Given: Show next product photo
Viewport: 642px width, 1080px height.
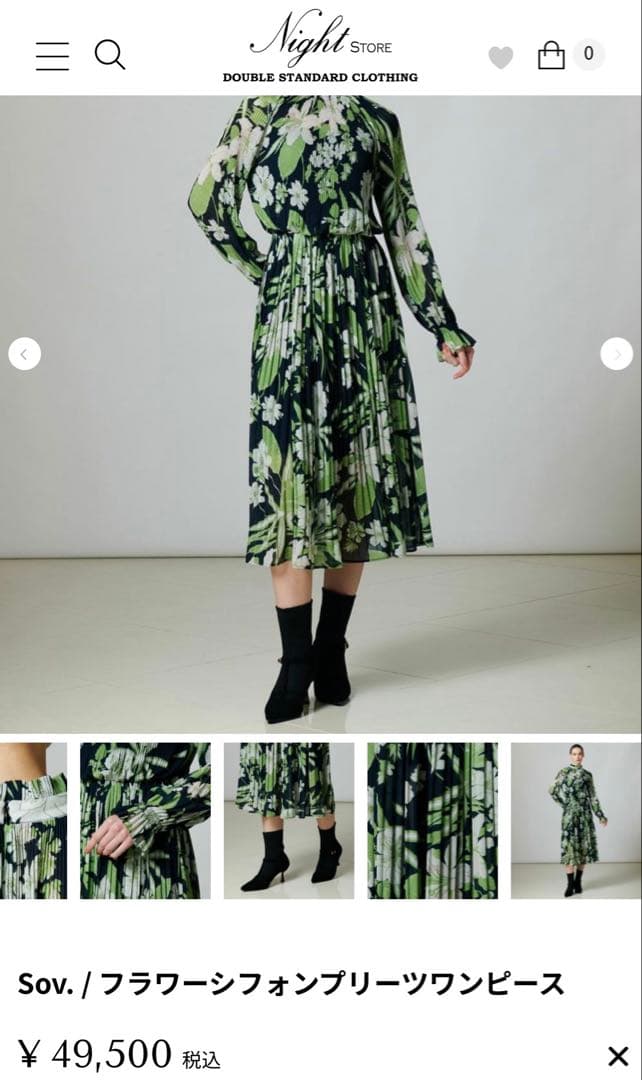Looking at the screenshot, I should point(616,353).
